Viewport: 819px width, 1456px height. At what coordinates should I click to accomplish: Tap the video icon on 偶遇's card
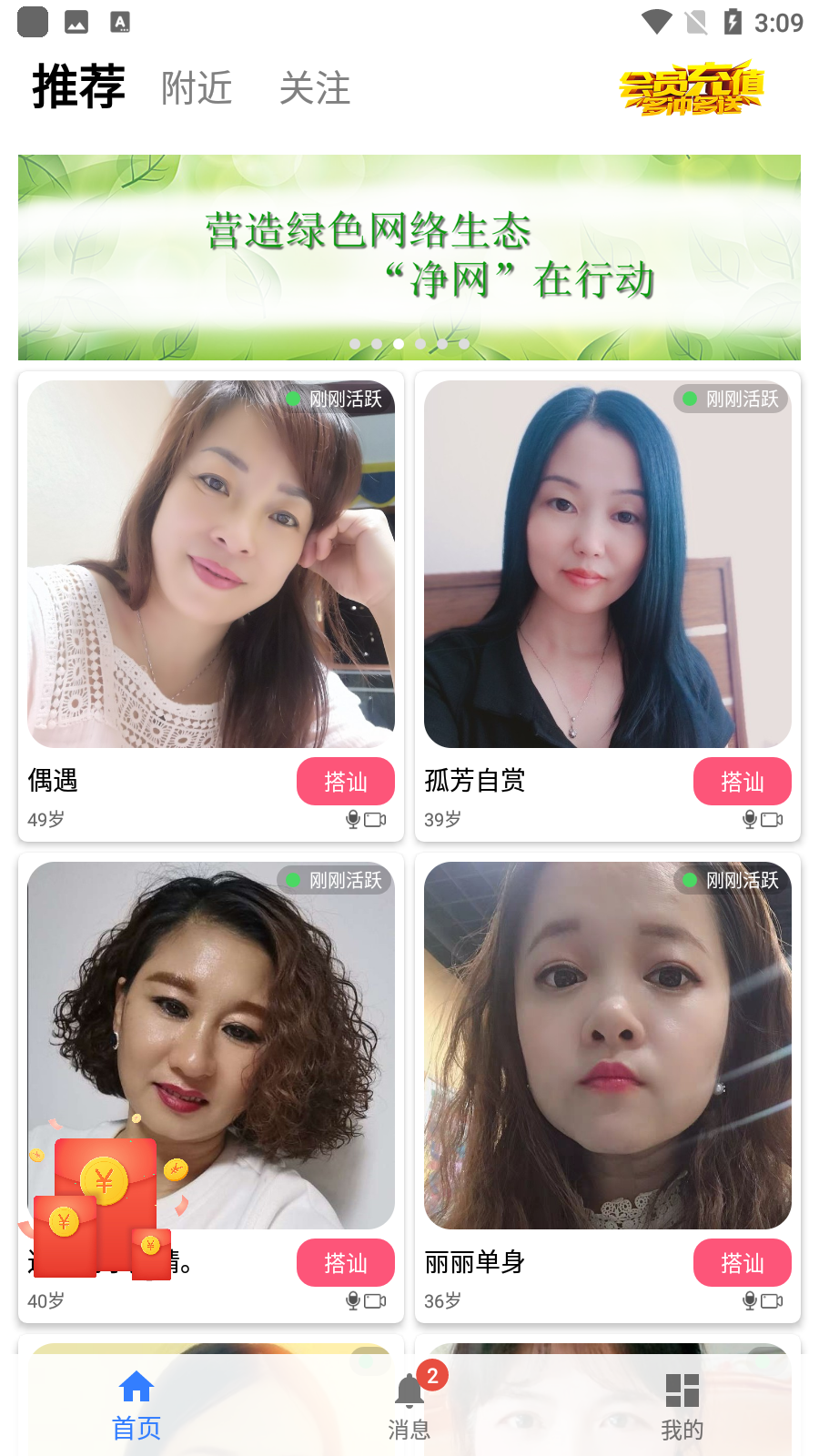pyautogui.click(x=375, y=819)
